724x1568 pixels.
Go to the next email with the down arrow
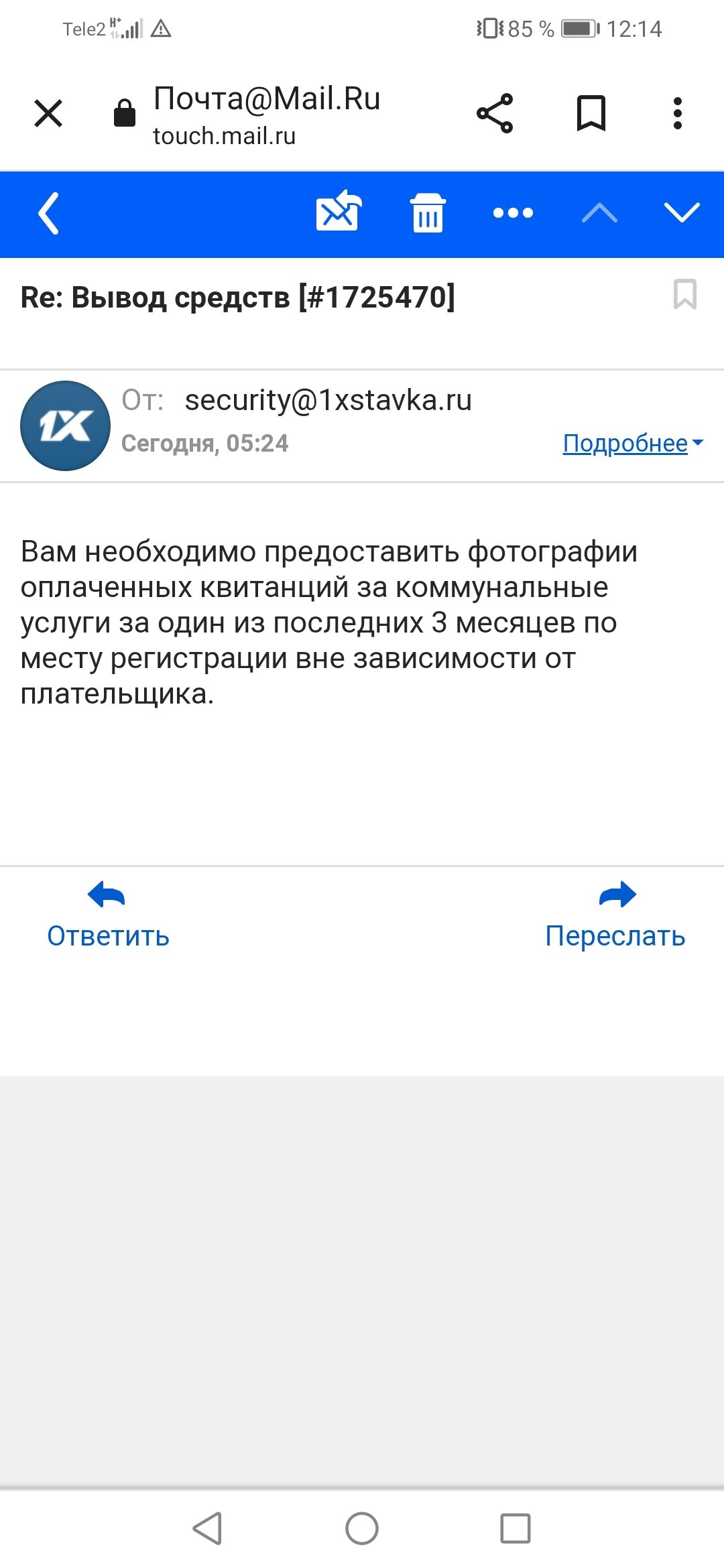tap(682, 213)
